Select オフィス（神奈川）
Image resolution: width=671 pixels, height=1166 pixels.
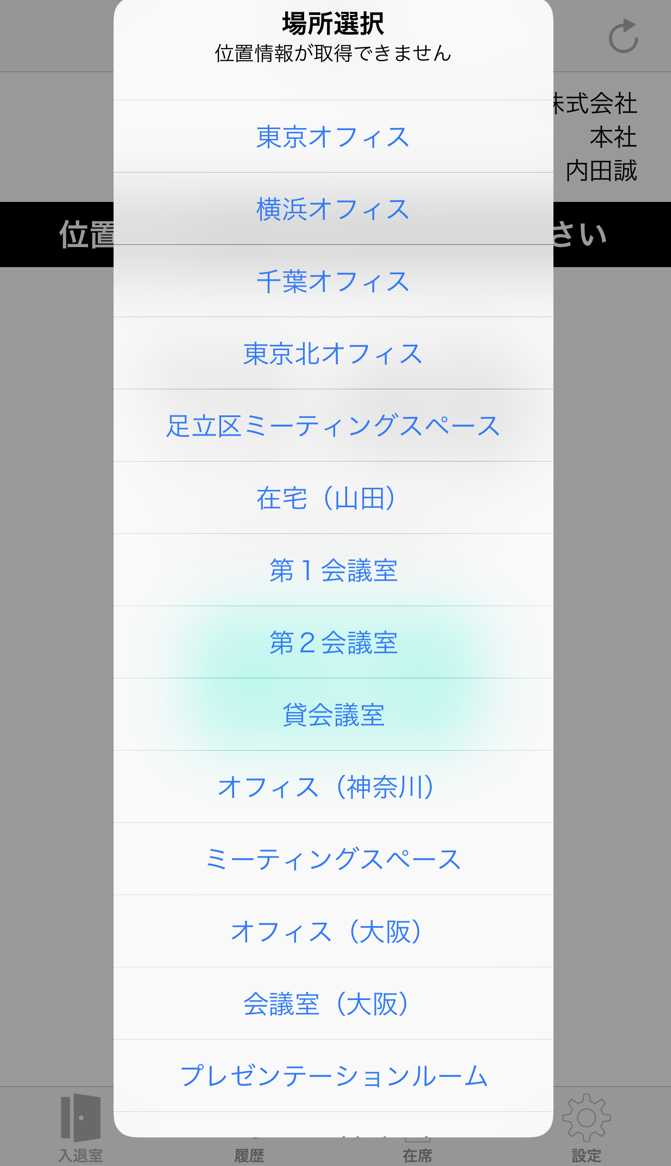click(x=333, y=786)
